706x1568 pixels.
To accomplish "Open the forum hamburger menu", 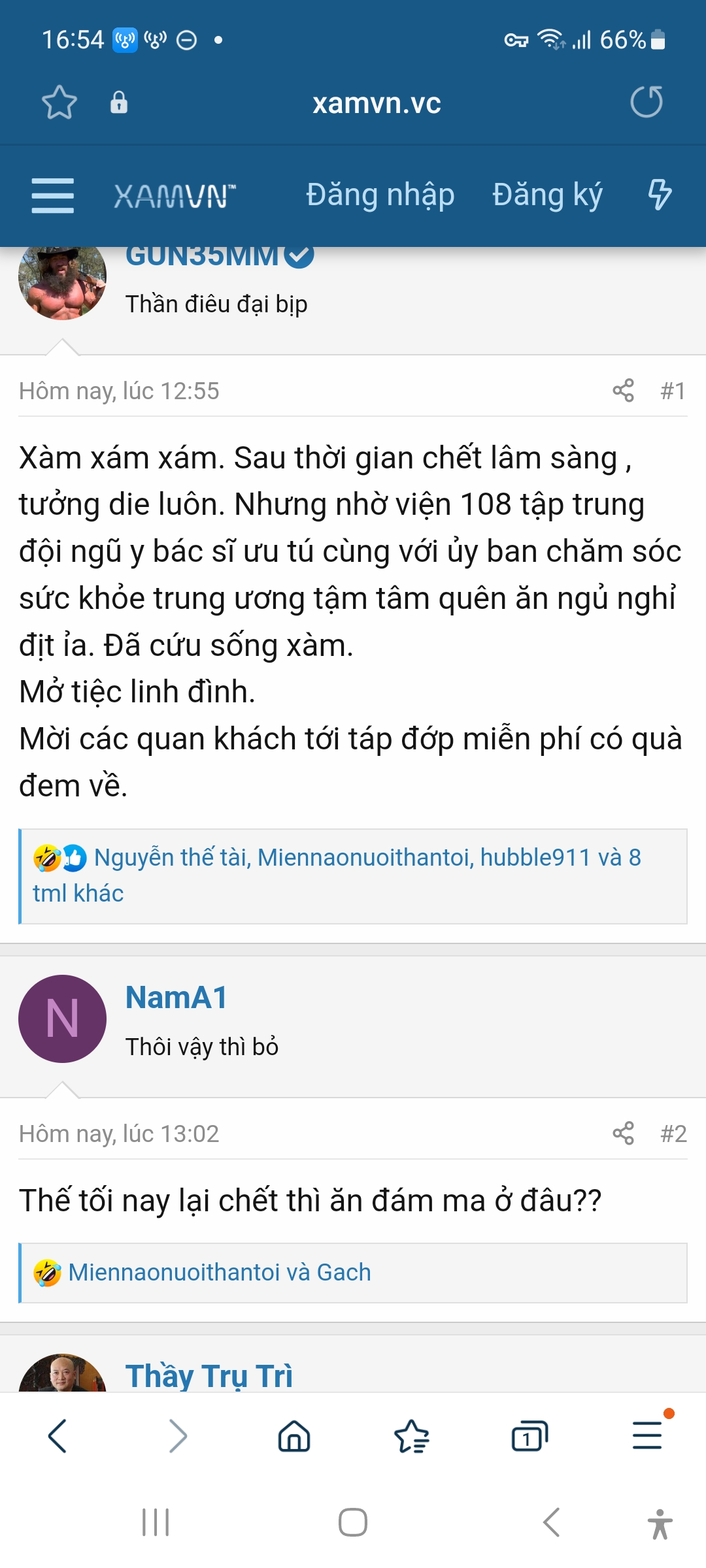I will [x=53, y=195].
